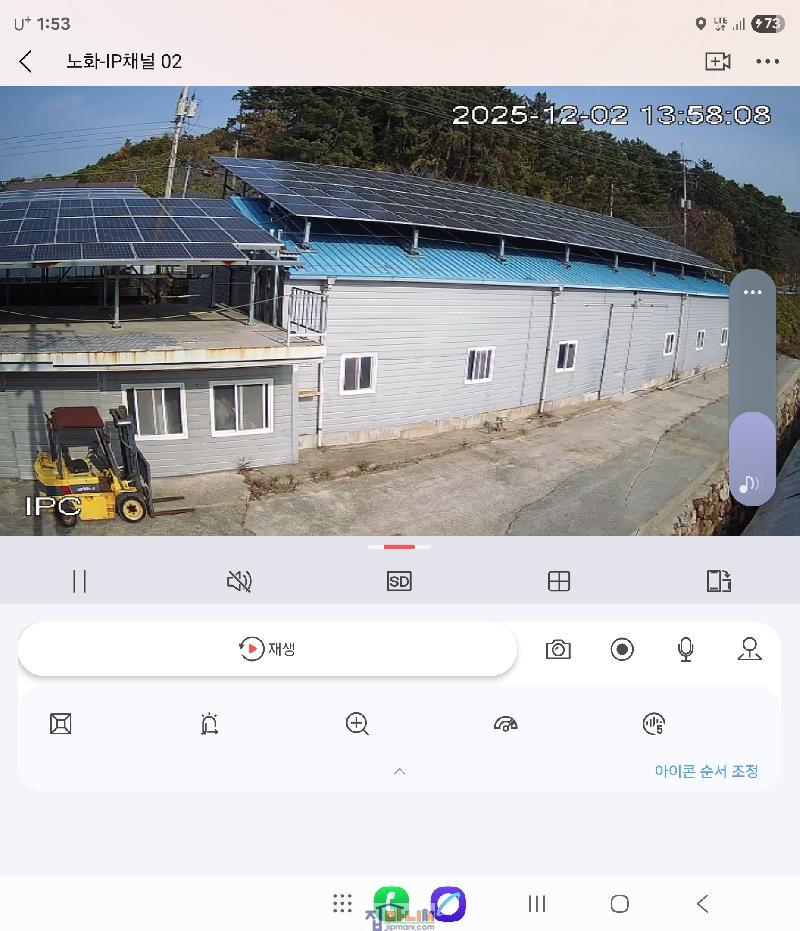The image size is (800, 931).
Task: Start recording the live video
Action: click(x=622, y=650)
